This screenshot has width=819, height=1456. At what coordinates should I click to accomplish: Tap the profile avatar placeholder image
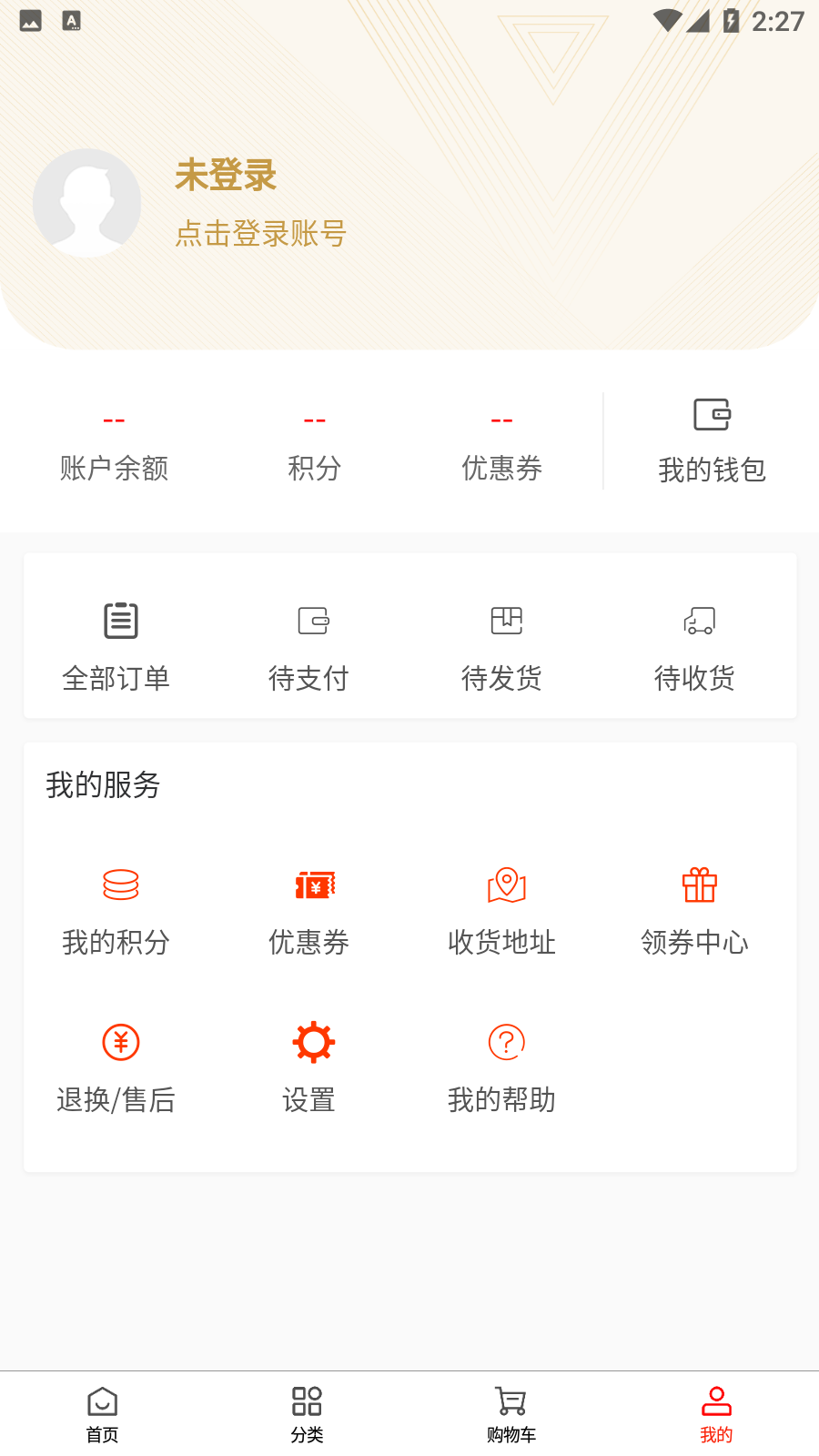86,203
